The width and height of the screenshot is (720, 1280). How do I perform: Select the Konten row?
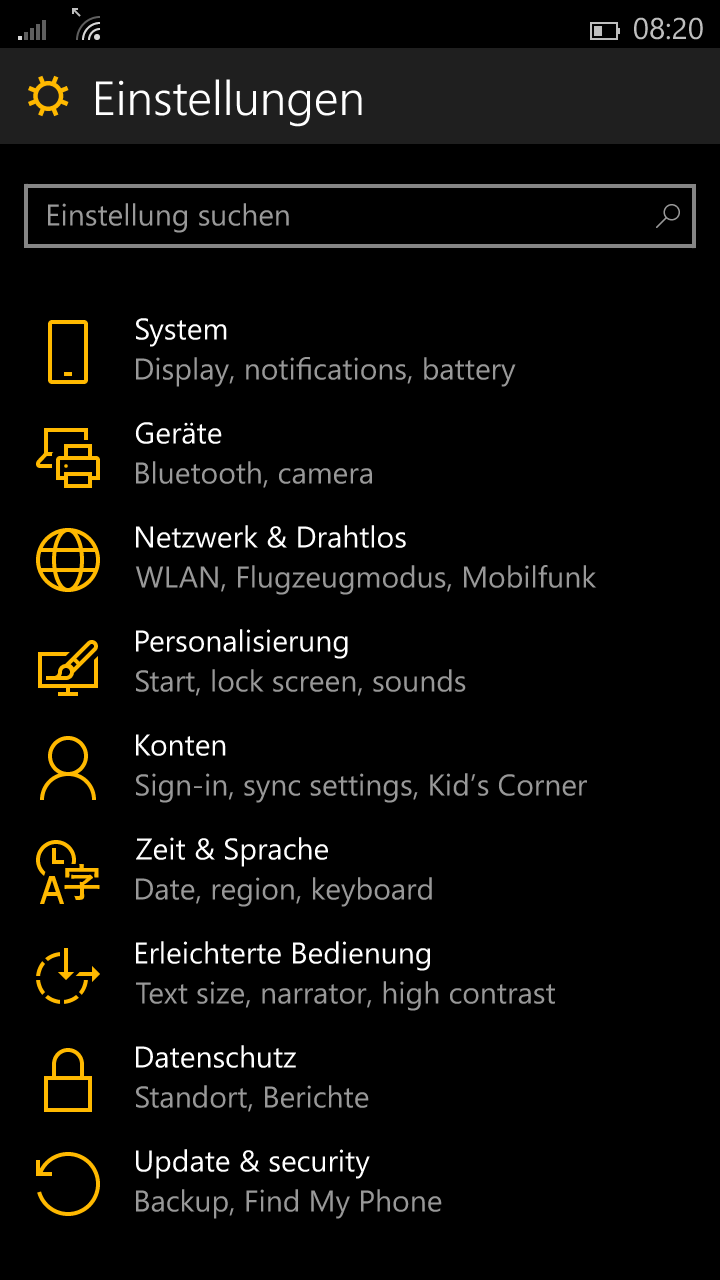pos(360,766)
